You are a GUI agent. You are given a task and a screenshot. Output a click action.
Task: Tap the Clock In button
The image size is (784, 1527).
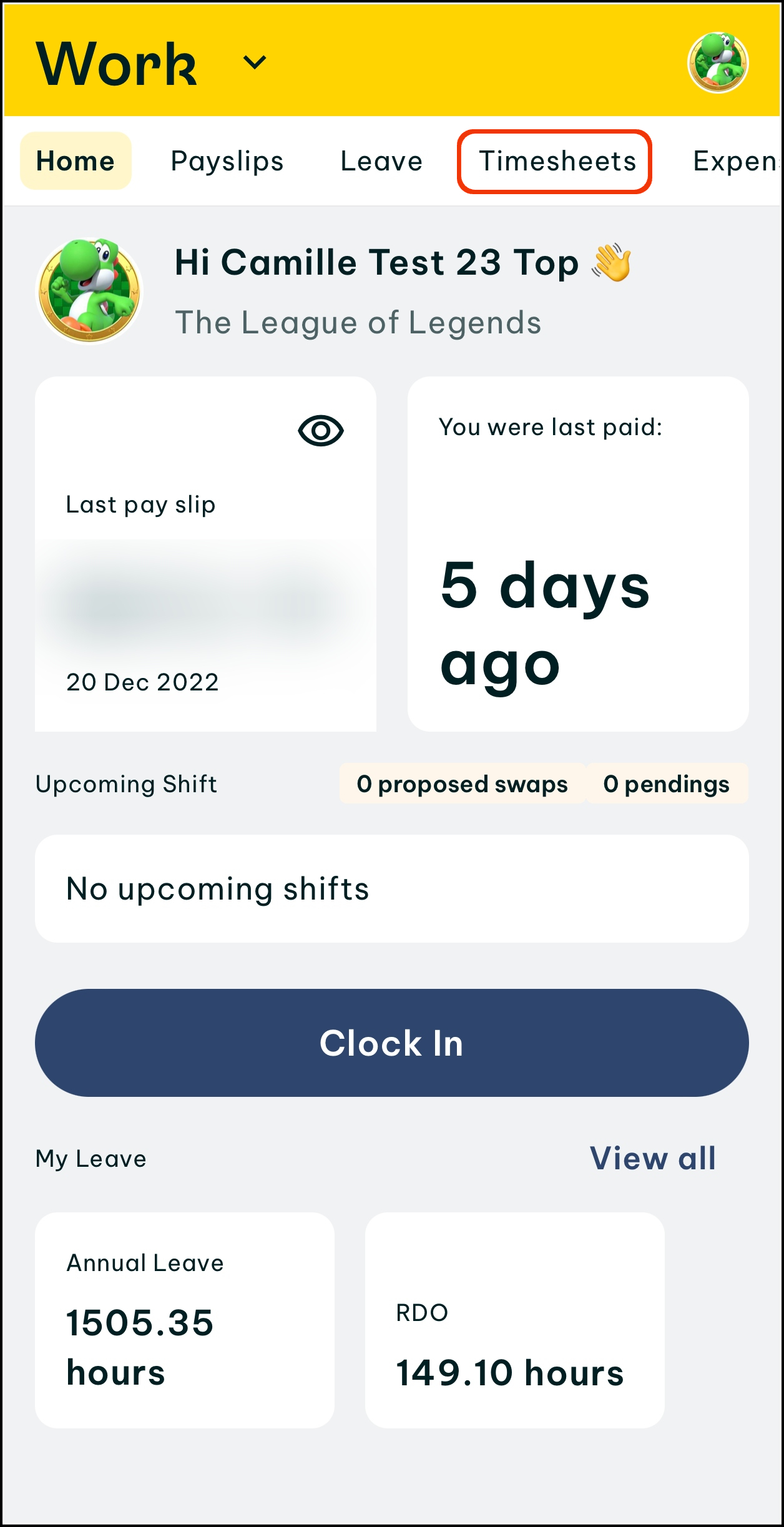tap(392, 1043)
